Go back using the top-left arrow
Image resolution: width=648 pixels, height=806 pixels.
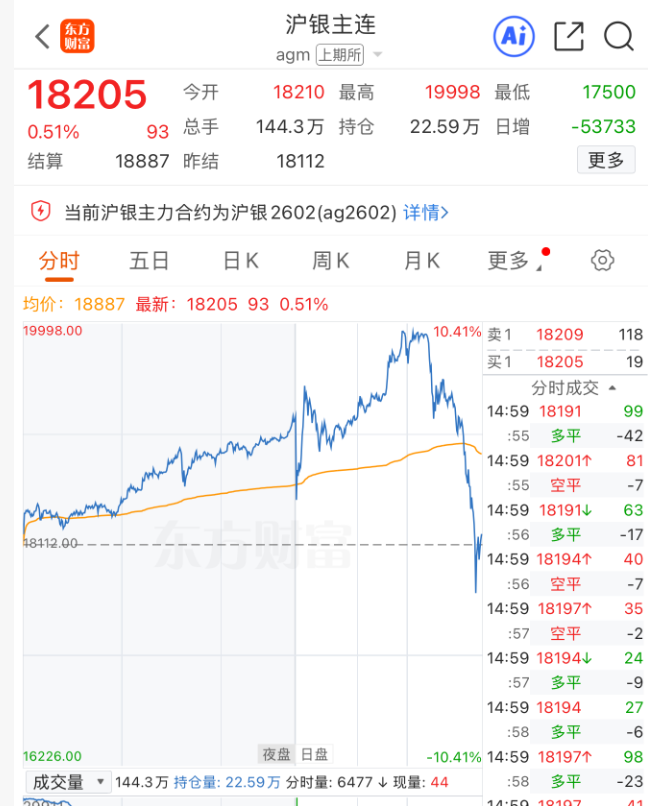[x=41, y=37]
